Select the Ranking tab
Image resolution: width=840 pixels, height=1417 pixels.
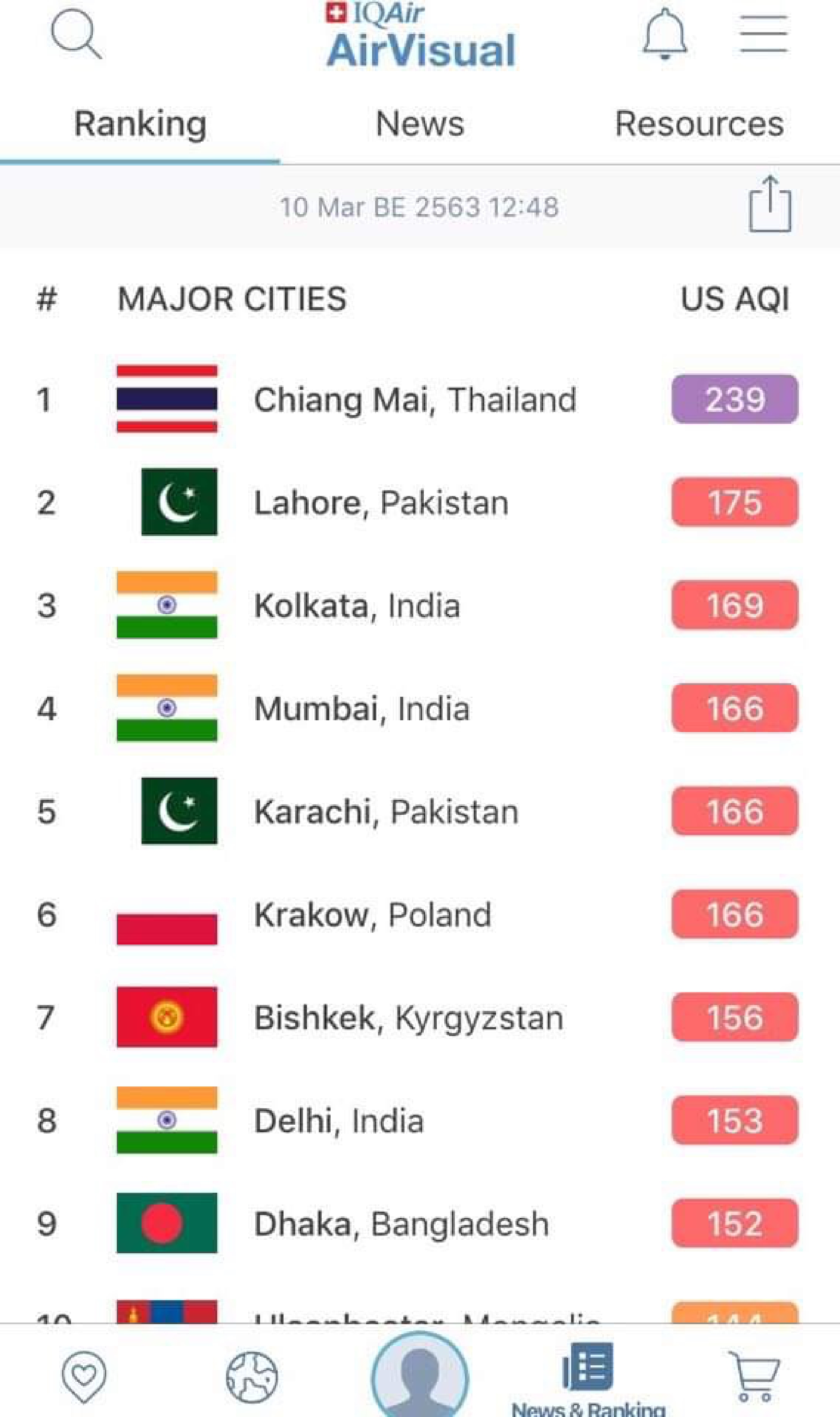pos(140,123)
